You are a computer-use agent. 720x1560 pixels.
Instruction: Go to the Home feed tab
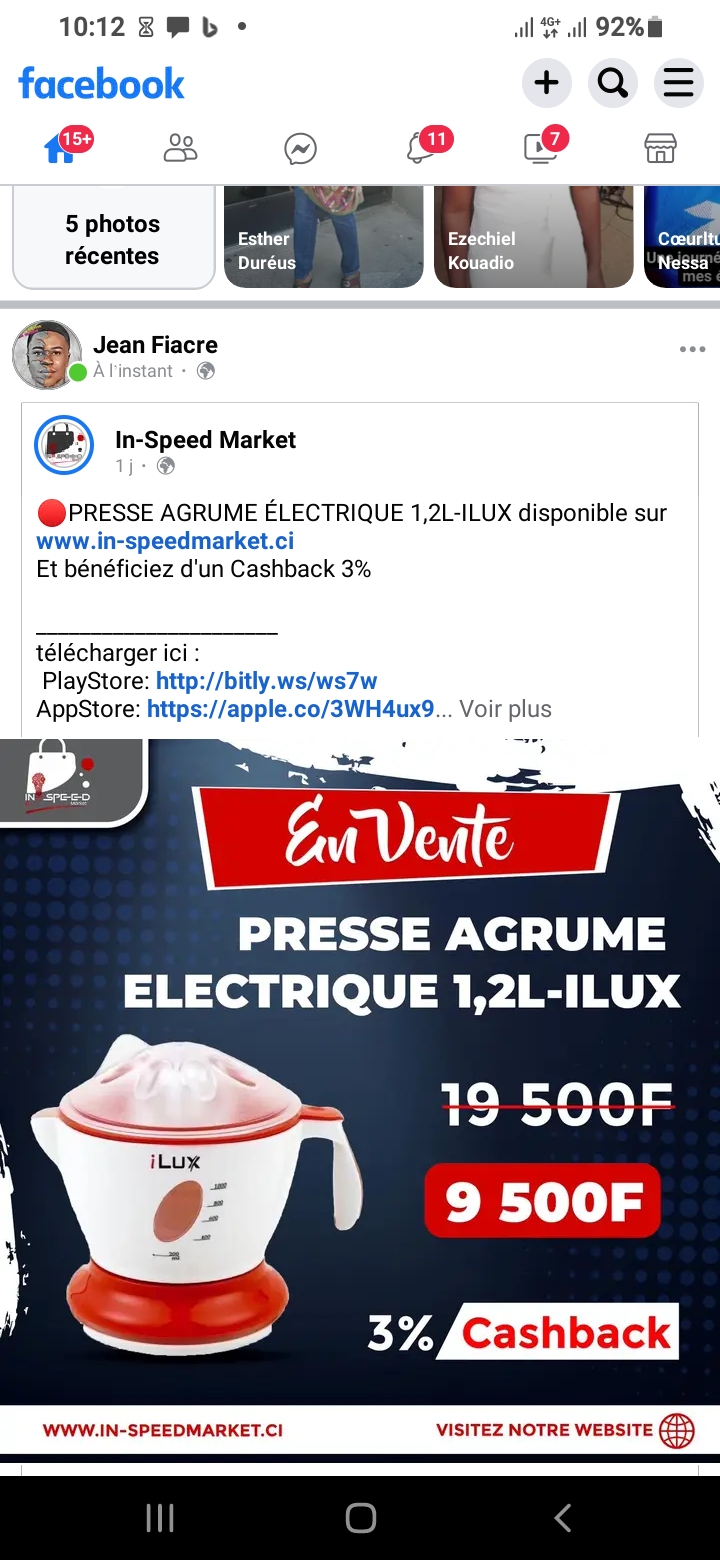(x=62, y=148)
